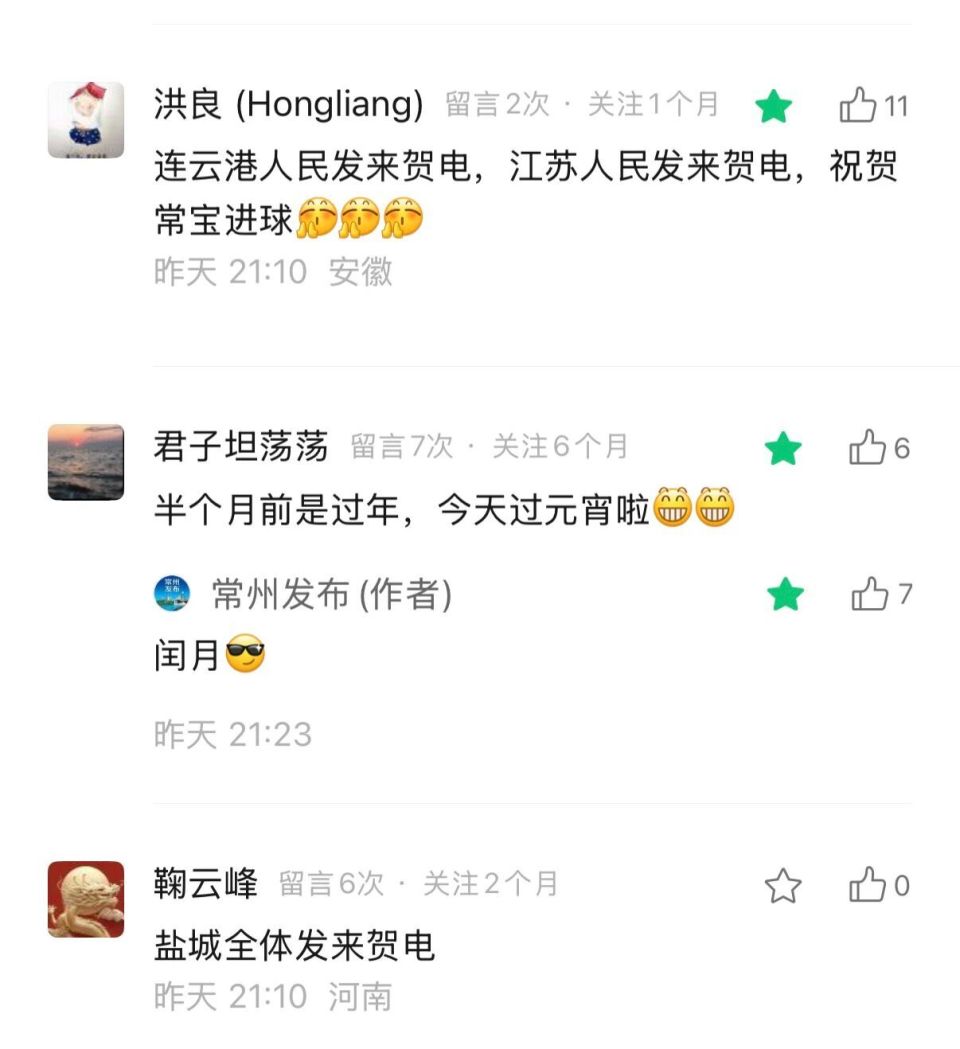Screen dimensions: 960x1049
Task: Open 洪良 (Hongliang)'s avatar
Action: 86,119
